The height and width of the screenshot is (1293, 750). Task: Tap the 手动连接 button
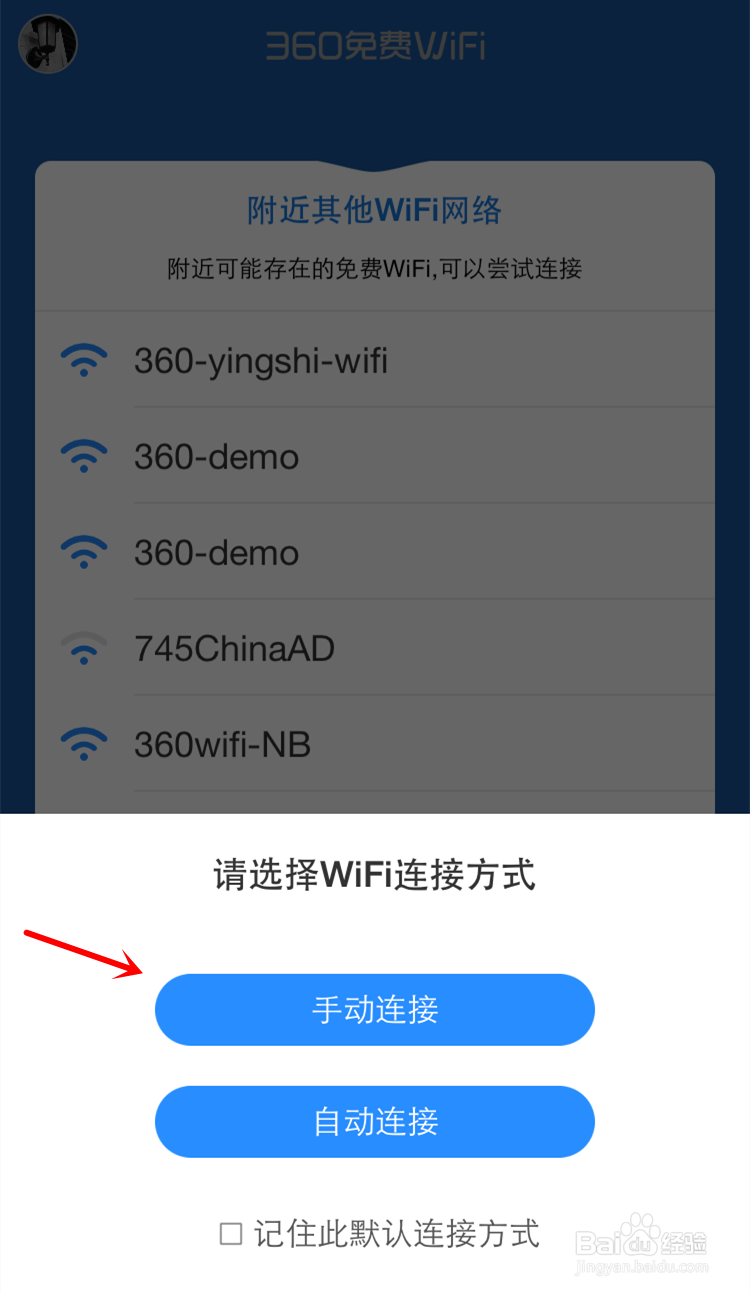(x=375, y=1010)
